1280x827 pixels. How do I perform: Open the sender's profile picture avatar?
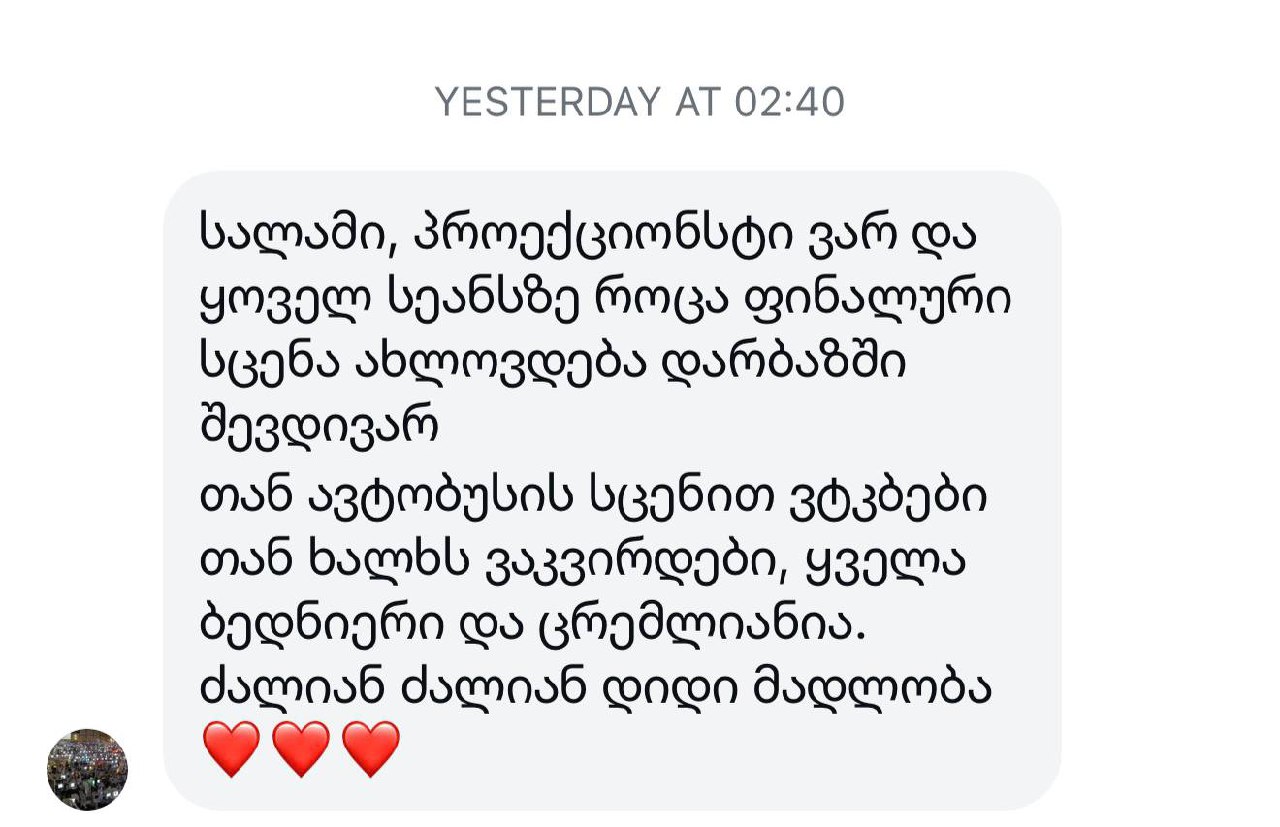pos(87,768)
